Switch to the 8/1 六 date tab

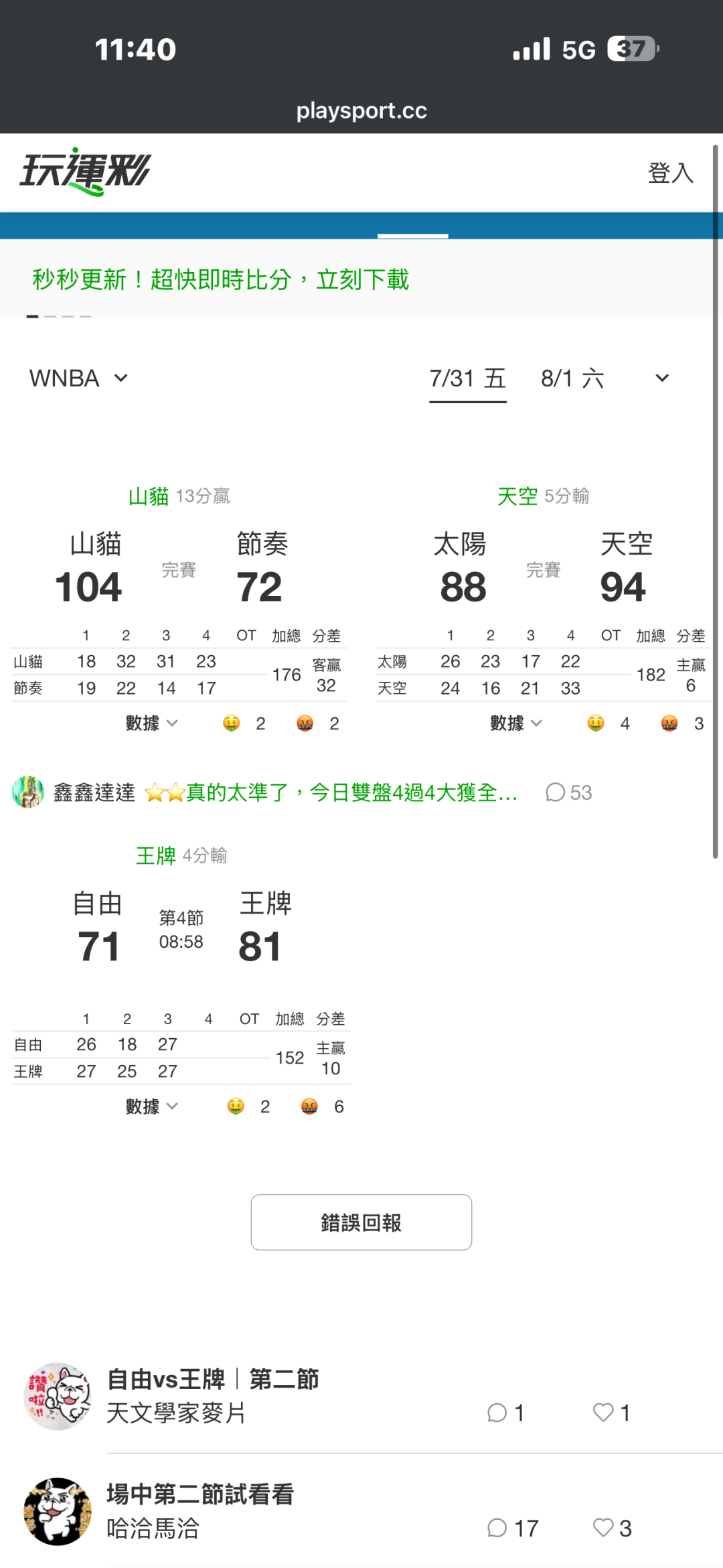tap(572, 379)
